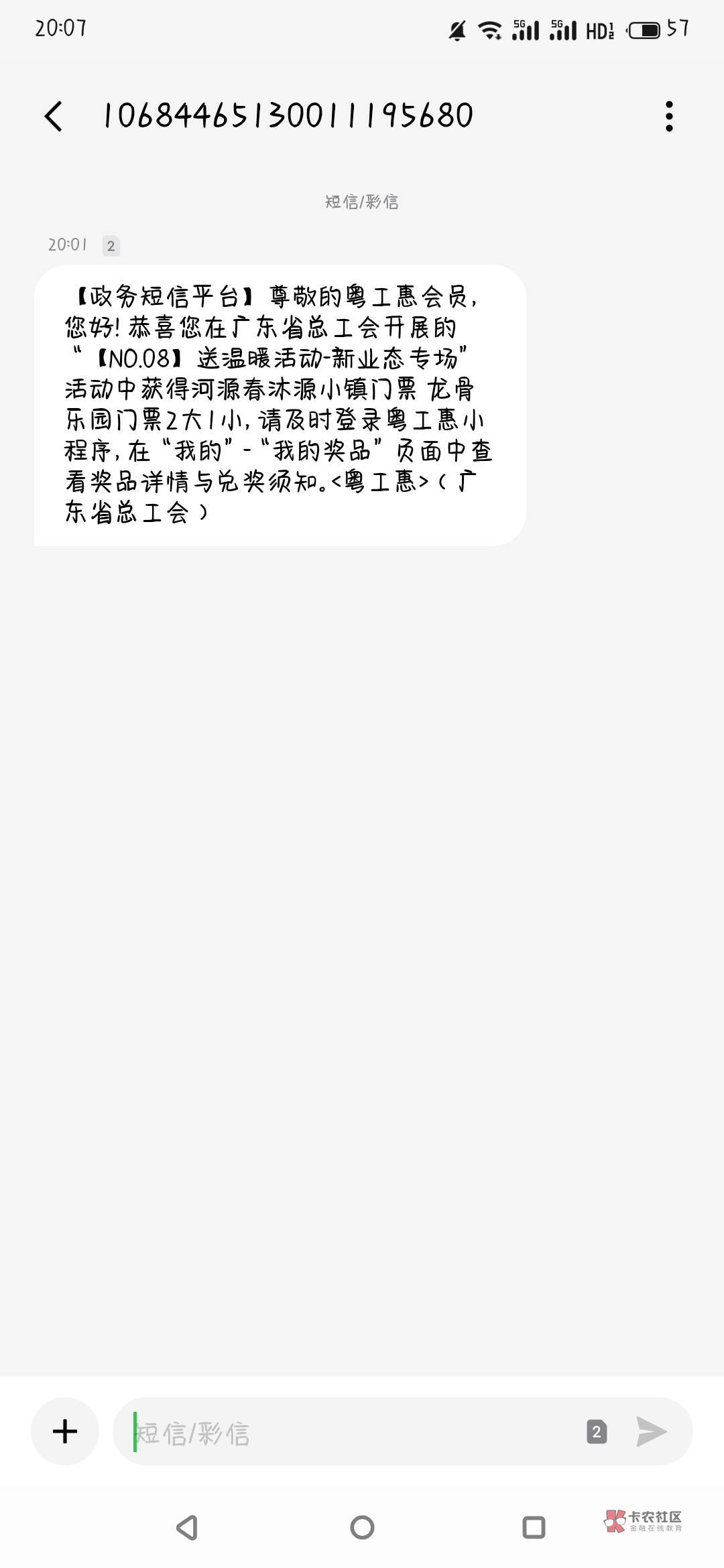Focus the 短信/彩信 text input field

(349, 1432)
